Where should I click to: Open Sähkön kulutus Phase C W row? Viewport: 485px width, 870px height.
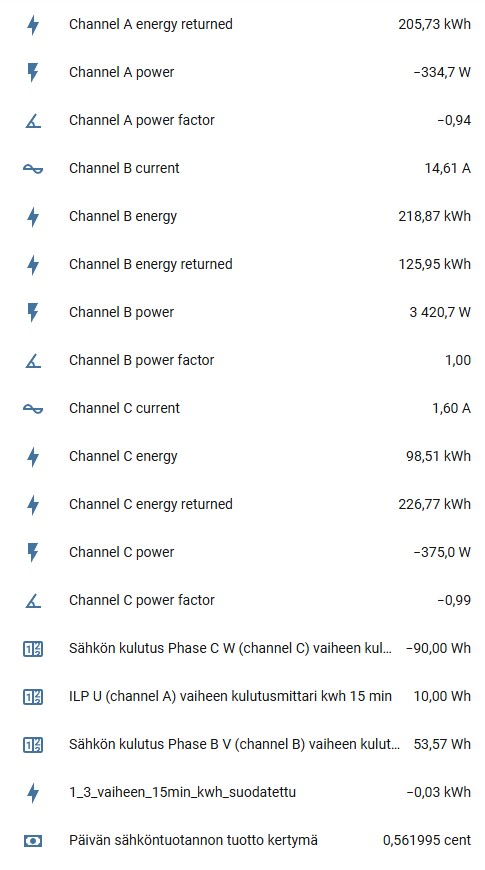pyautogui.click(x=242, y=649)
